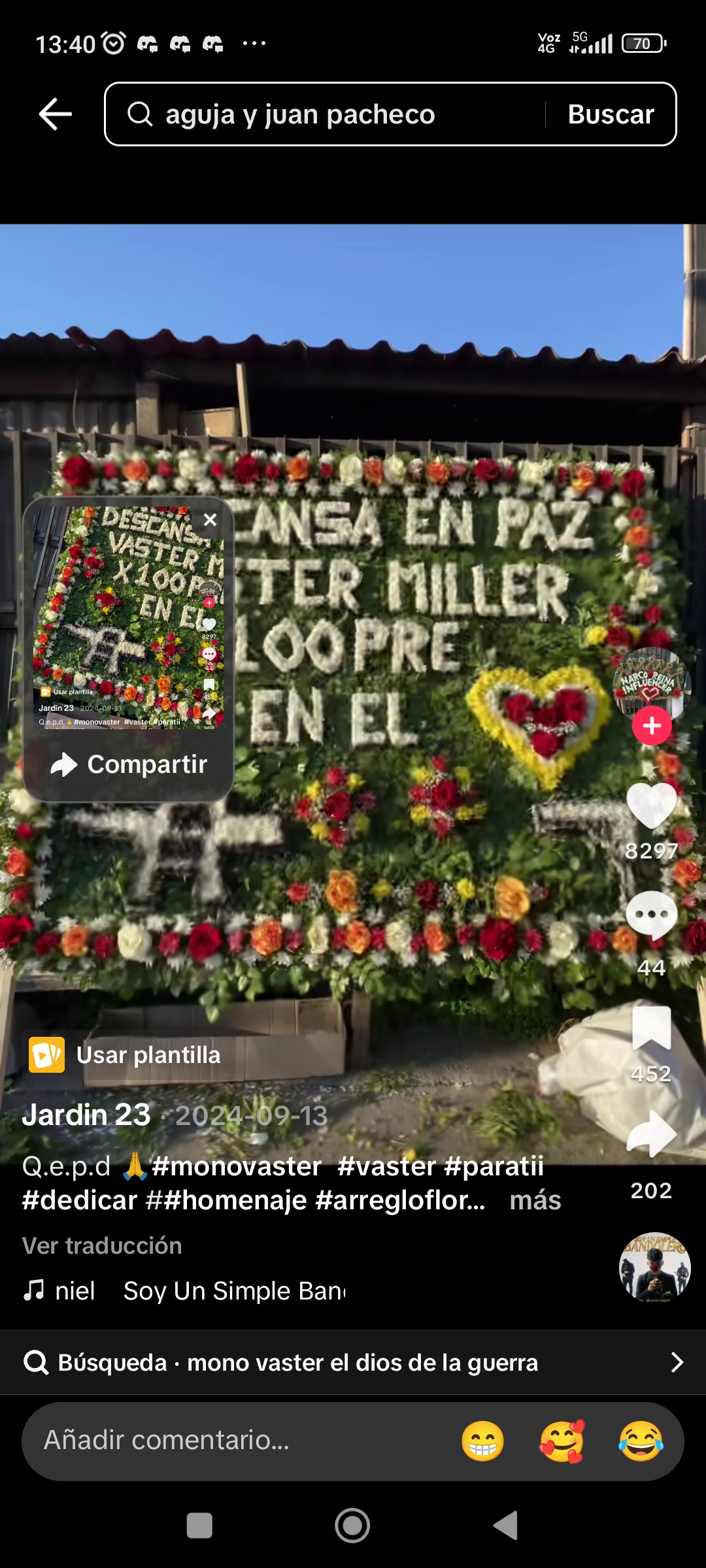The width and height of the screenshot is (706, 1568).
Task: Go back with the top-left arrow
Action: pyautogui.click(x=55, y=114)
